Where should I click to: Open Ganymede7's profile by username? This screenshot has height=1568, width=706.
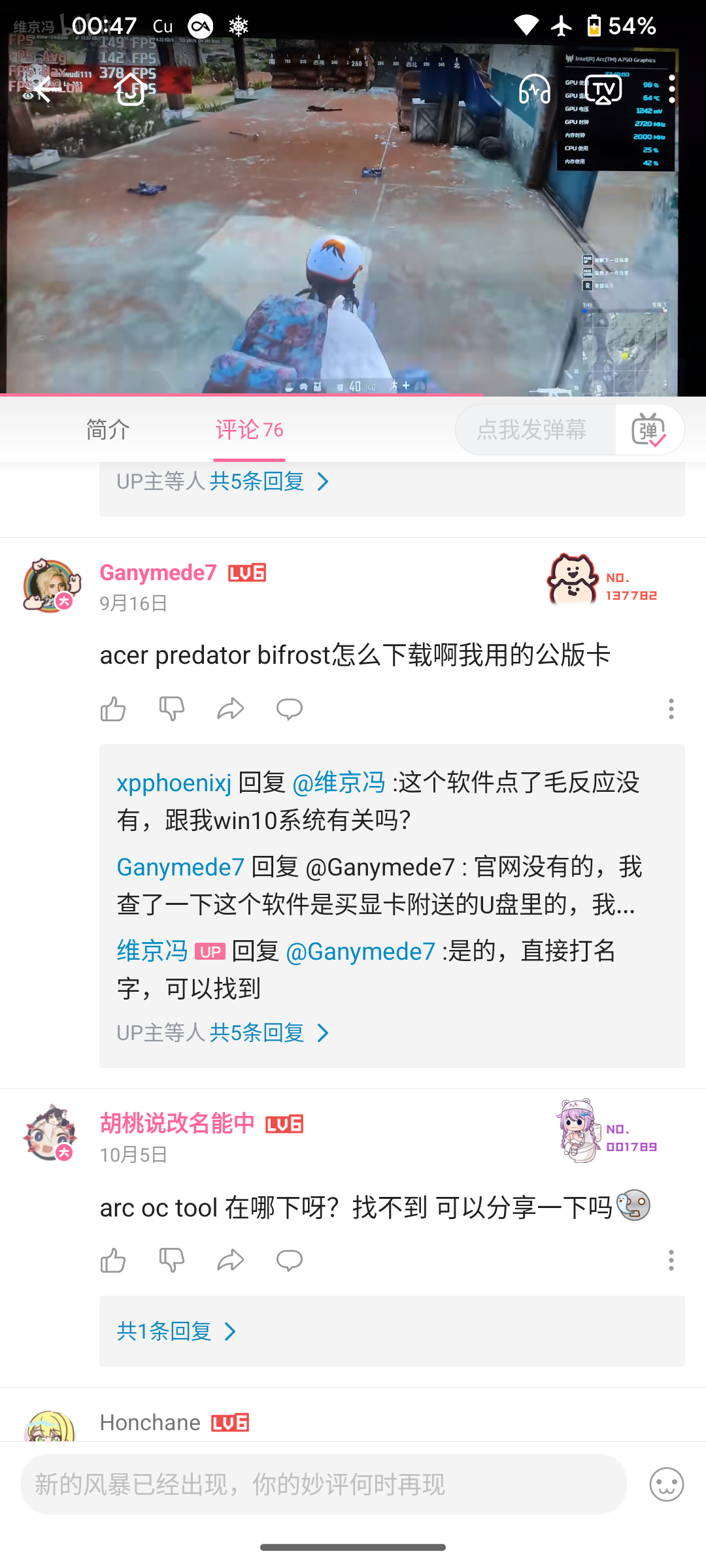[158, 573]
